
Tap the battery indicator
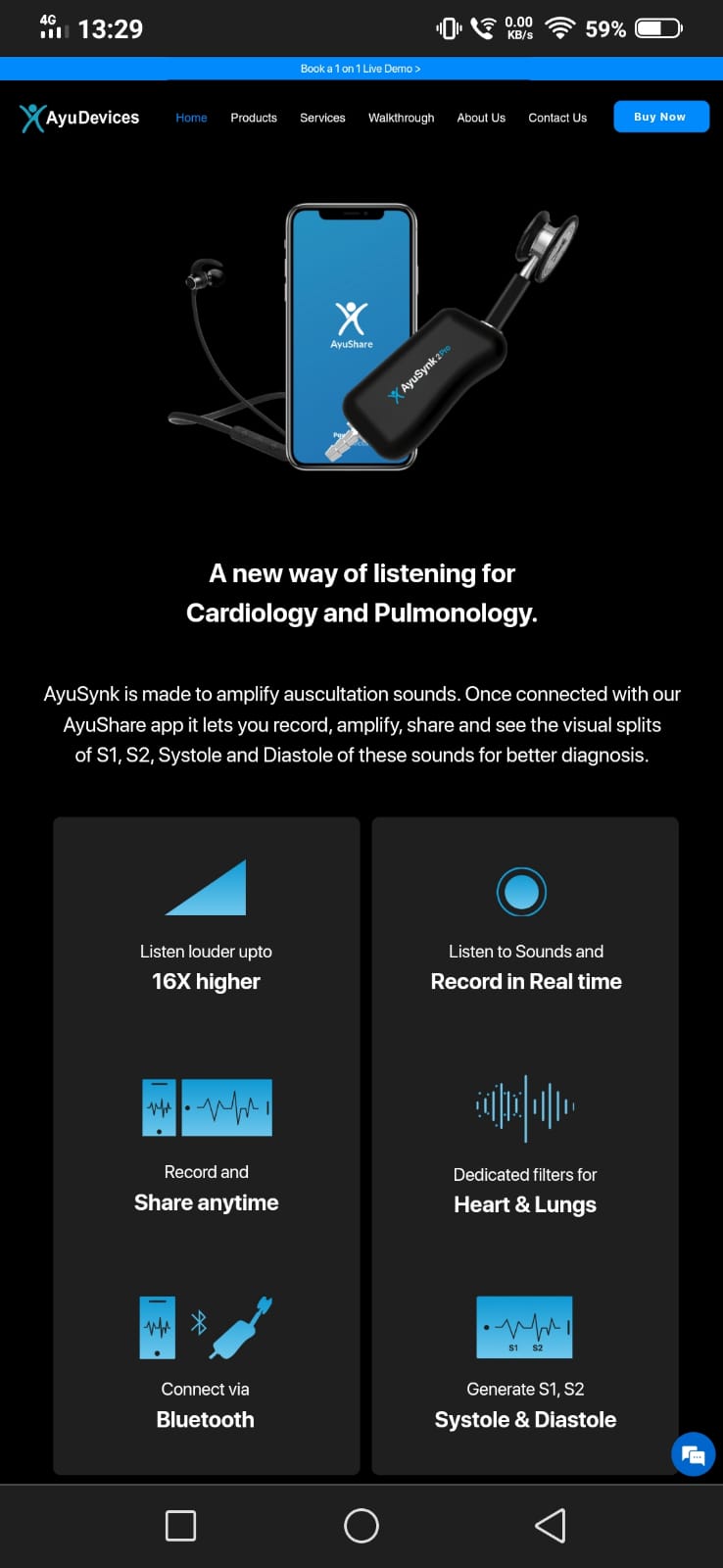click(x=658, y=28)
